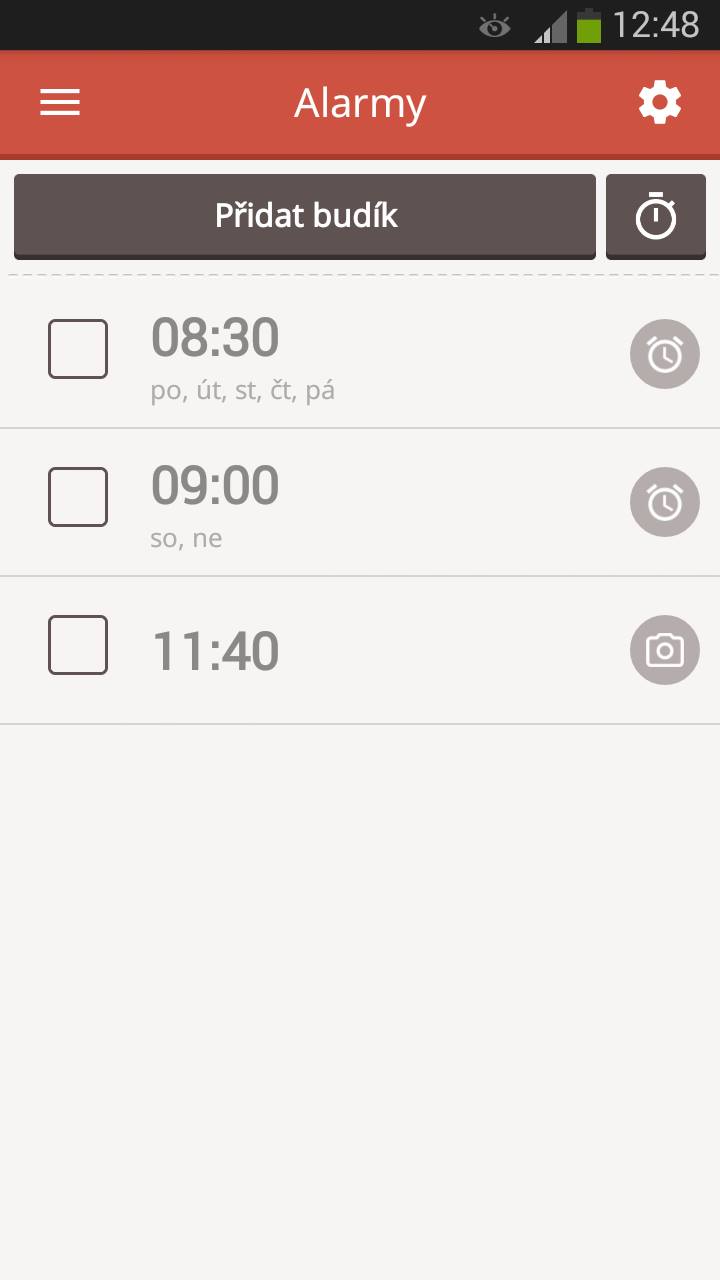Tap the Přidat budík button
The height and width of the screenshot is (1280, 720).
coord(305,216)
